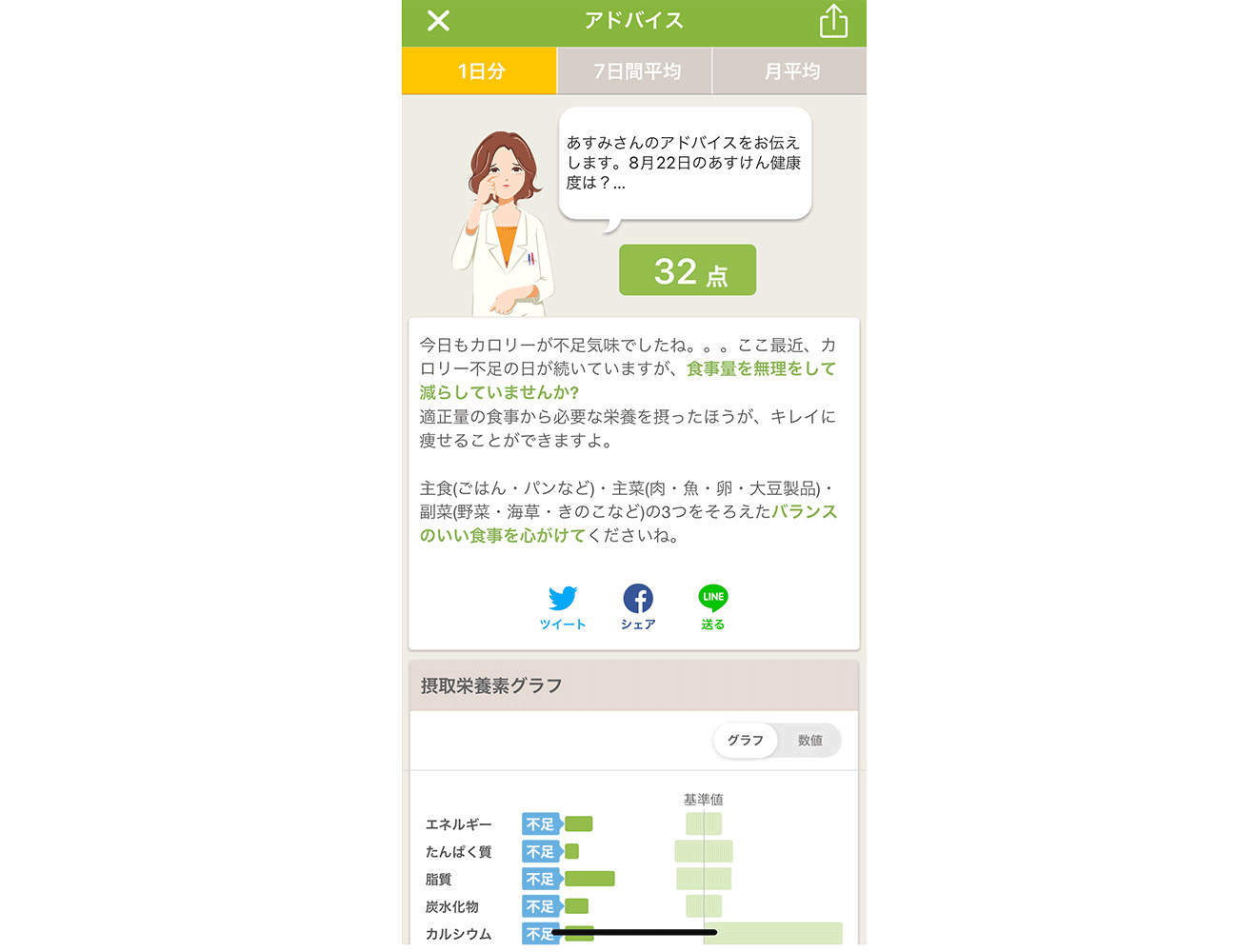Switch to the 1日分 tab

tap(480, 71)
